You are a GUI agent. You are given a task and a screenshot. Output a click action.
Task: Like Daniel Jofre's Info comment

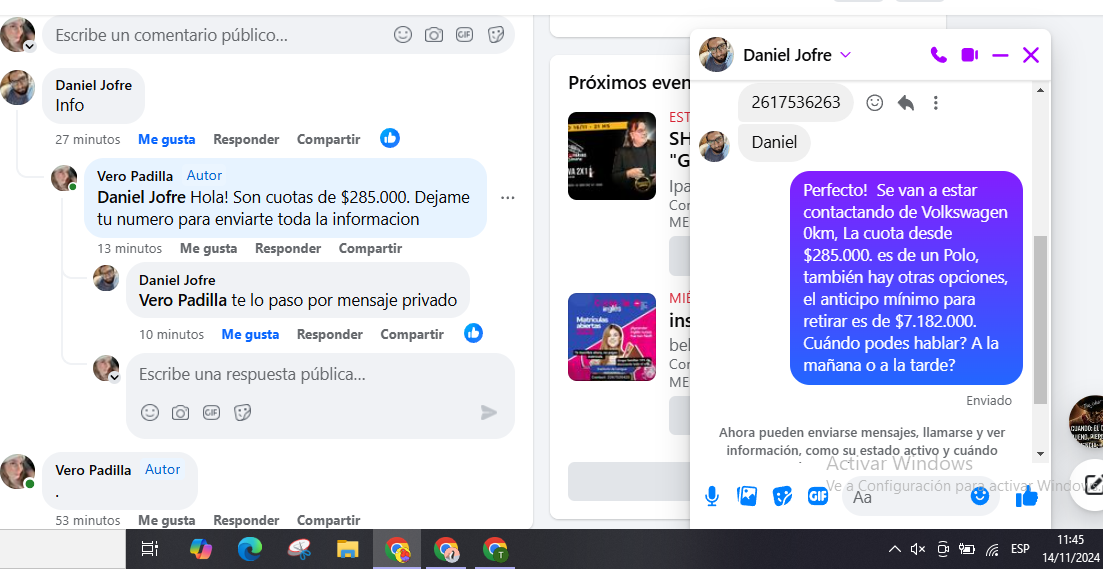166,139
